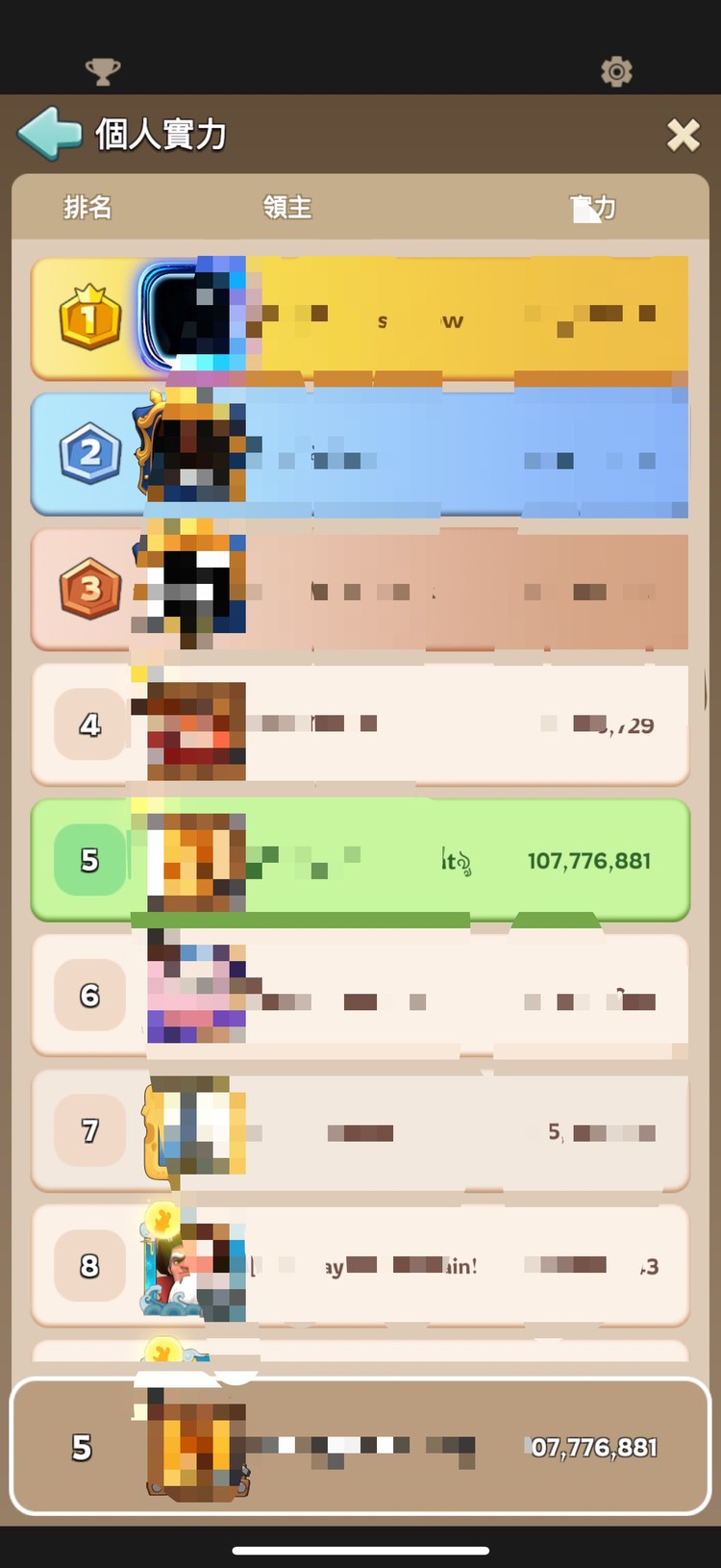The image size is (721, 1568).
Task: Select the rank 3 bronze player row
Action: point(360,589)
